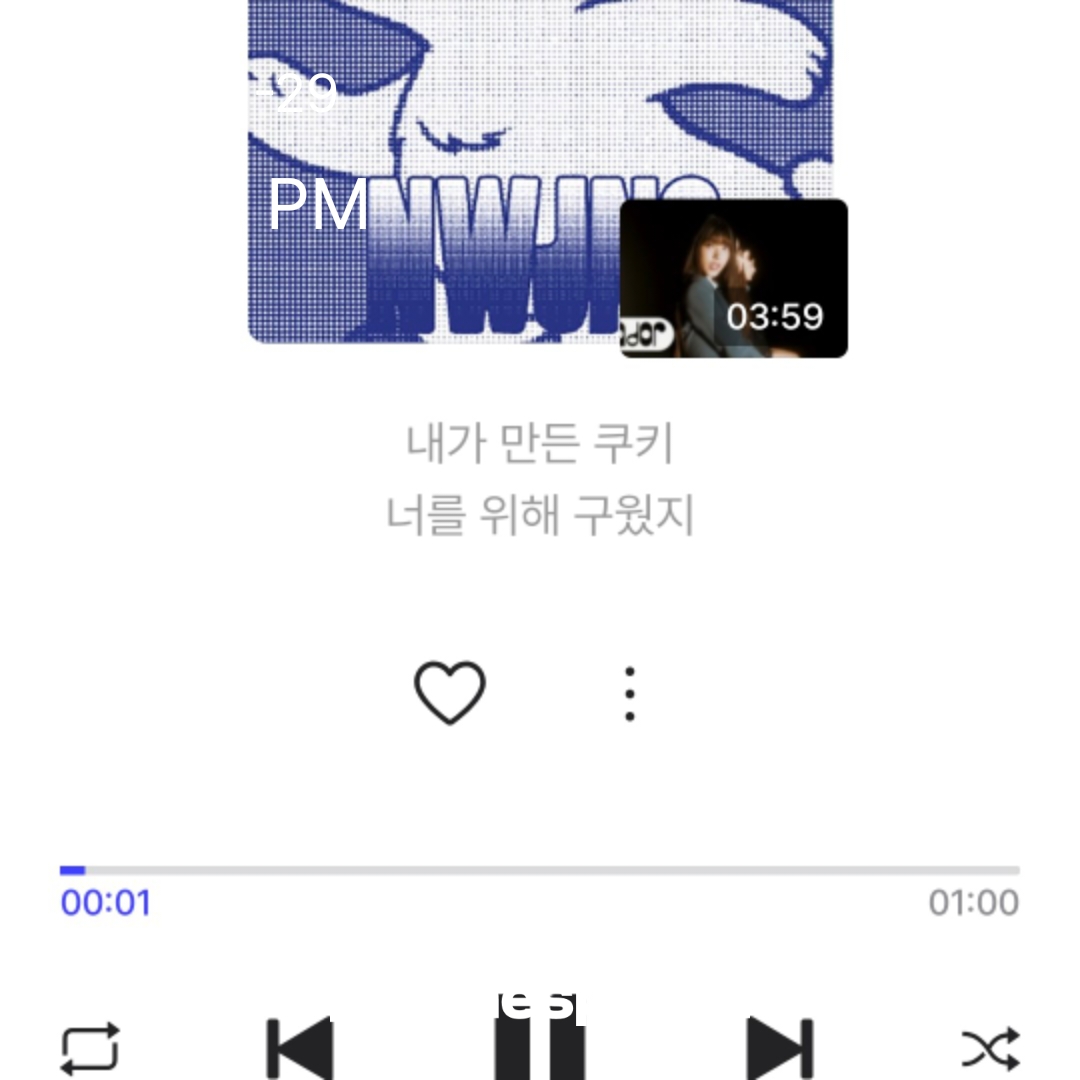Skip back to the previous track

300,1048
